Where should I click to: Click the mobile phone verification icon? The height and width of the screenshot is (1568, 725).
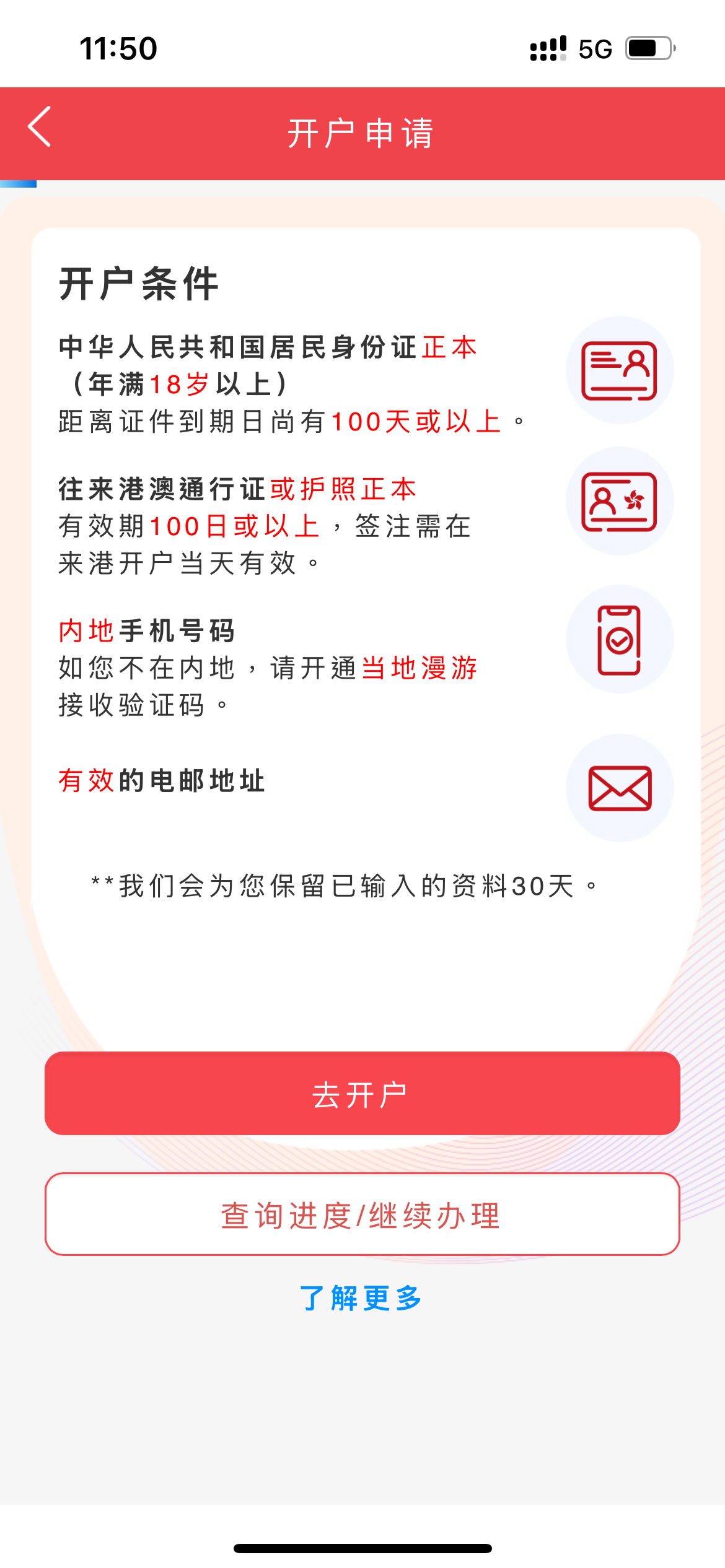coord(619,639)
